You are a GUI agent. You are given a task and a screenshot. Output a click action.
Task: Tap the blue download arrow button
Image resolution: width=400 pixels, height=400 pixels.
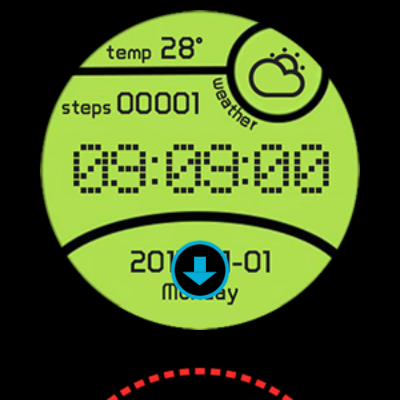(x=200, y=269)
